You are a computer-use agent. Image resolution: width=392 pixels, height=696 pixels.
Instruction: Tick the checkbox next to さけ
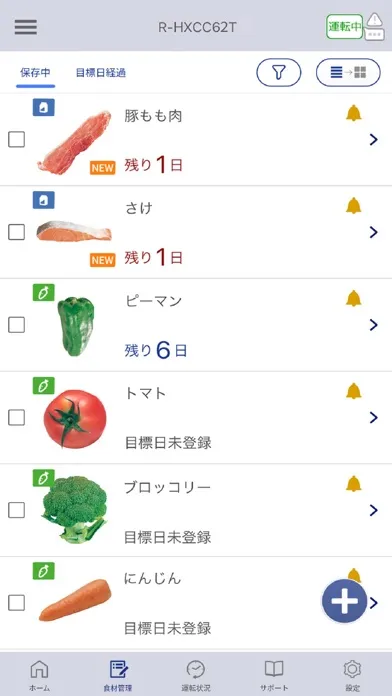coord(16,232)
